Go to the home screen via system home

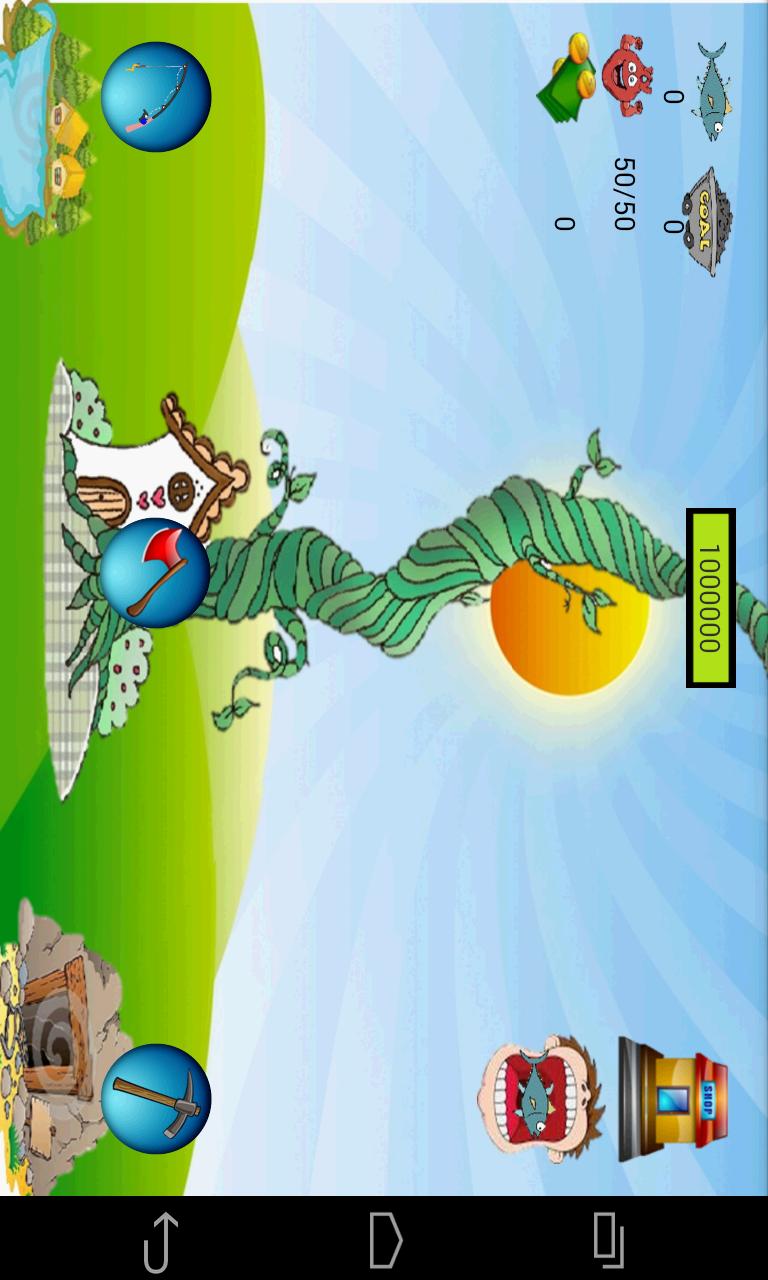[385, 1240]
